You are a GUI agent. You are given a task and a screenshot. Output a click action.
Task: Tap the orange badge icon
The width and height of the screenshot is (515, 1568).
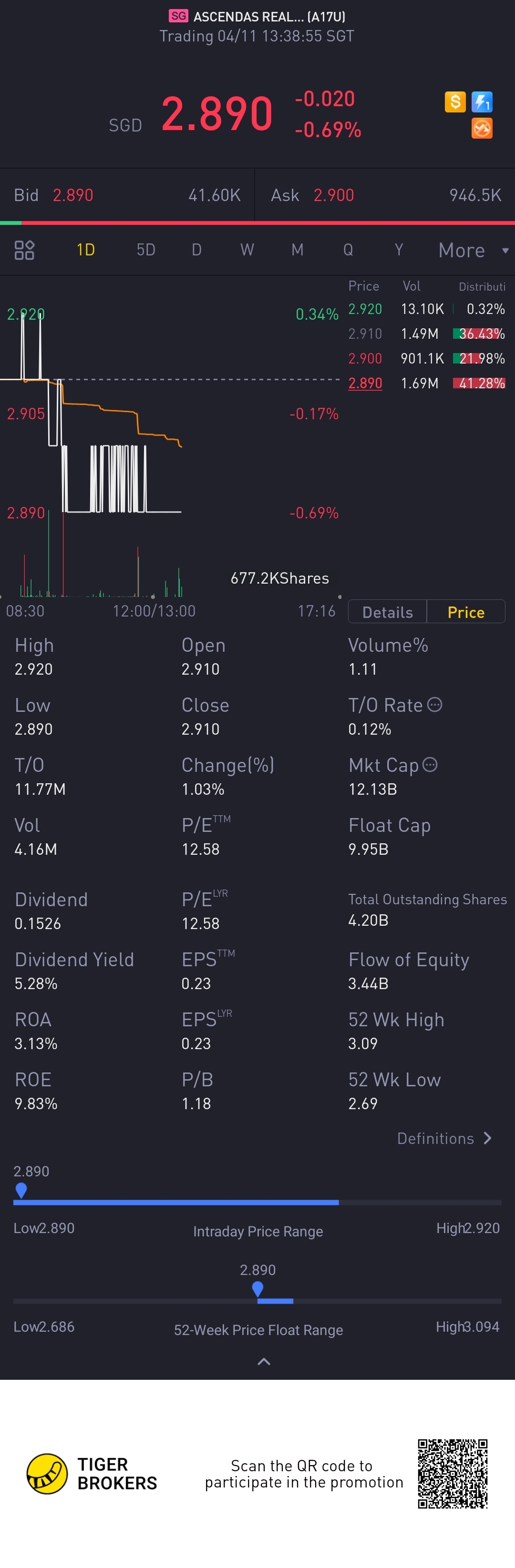[x=482, y=129]
